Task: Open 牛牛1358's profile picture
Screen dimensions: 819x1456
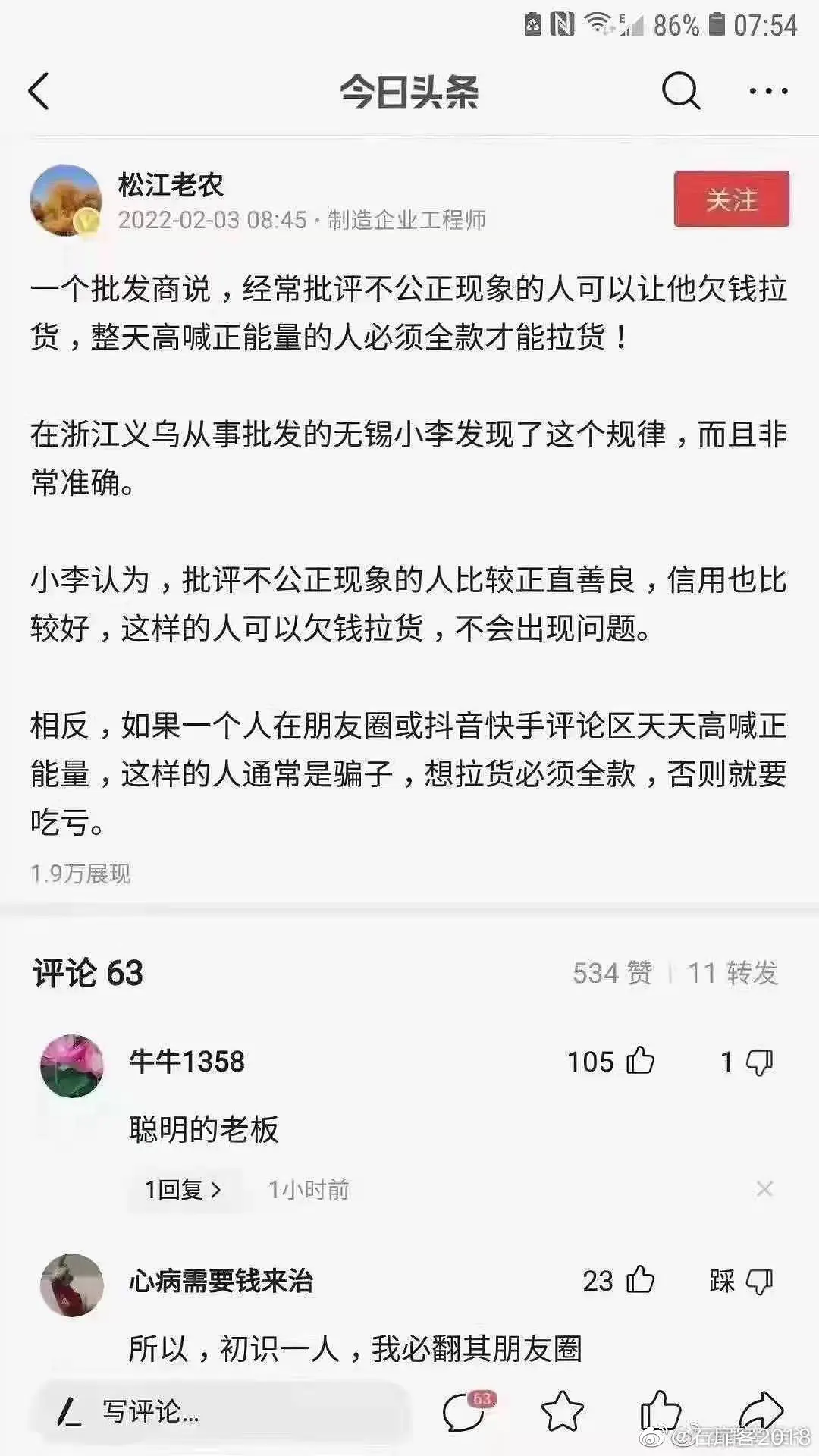Action: (x=72, y=1066)
